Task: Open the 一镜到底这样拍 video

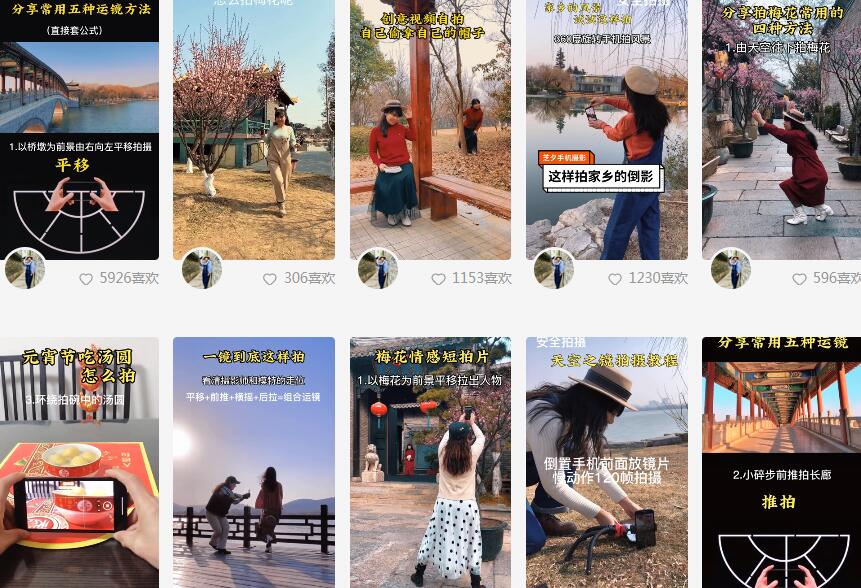Action: pyautogui.click(x=254, y=462)
